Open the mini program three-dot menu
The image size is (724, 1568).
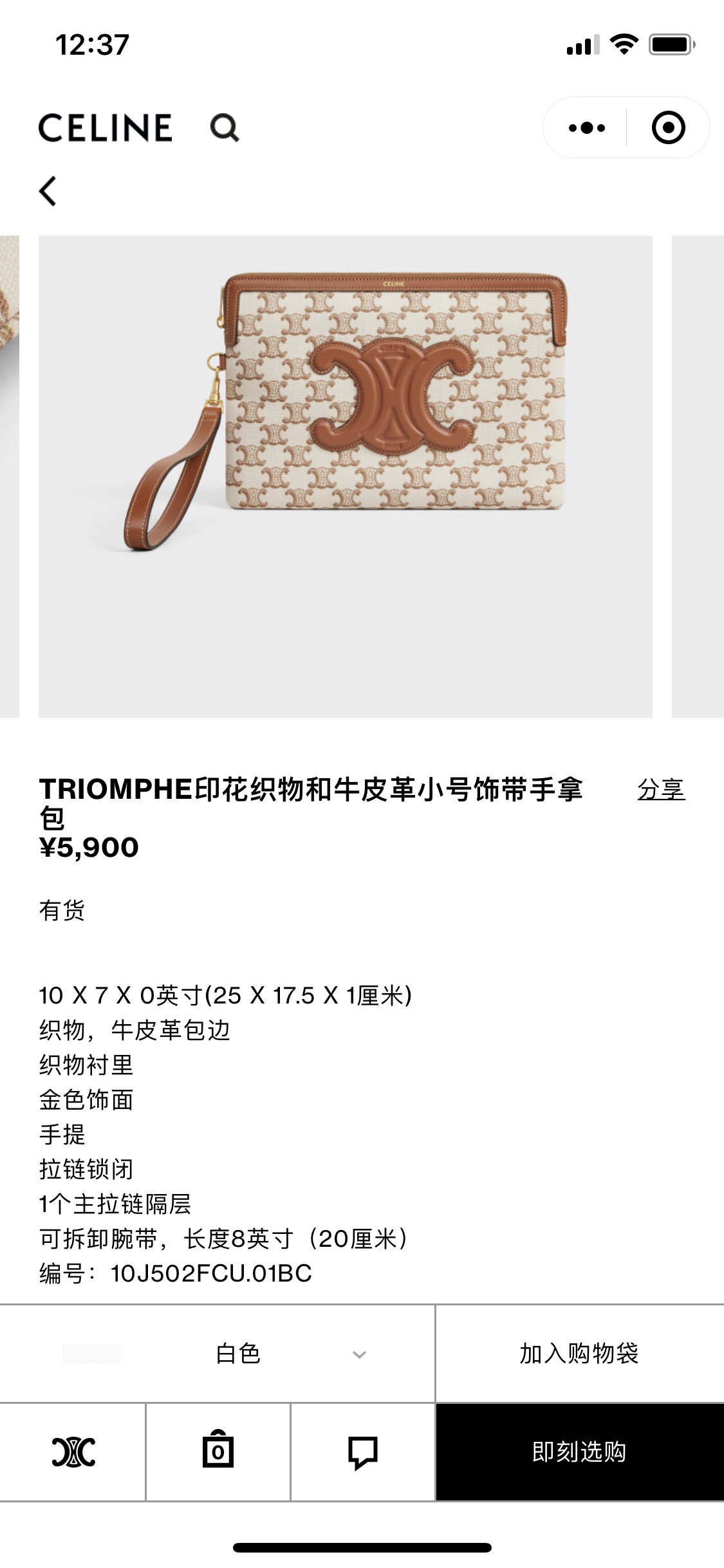pos(586,127)
